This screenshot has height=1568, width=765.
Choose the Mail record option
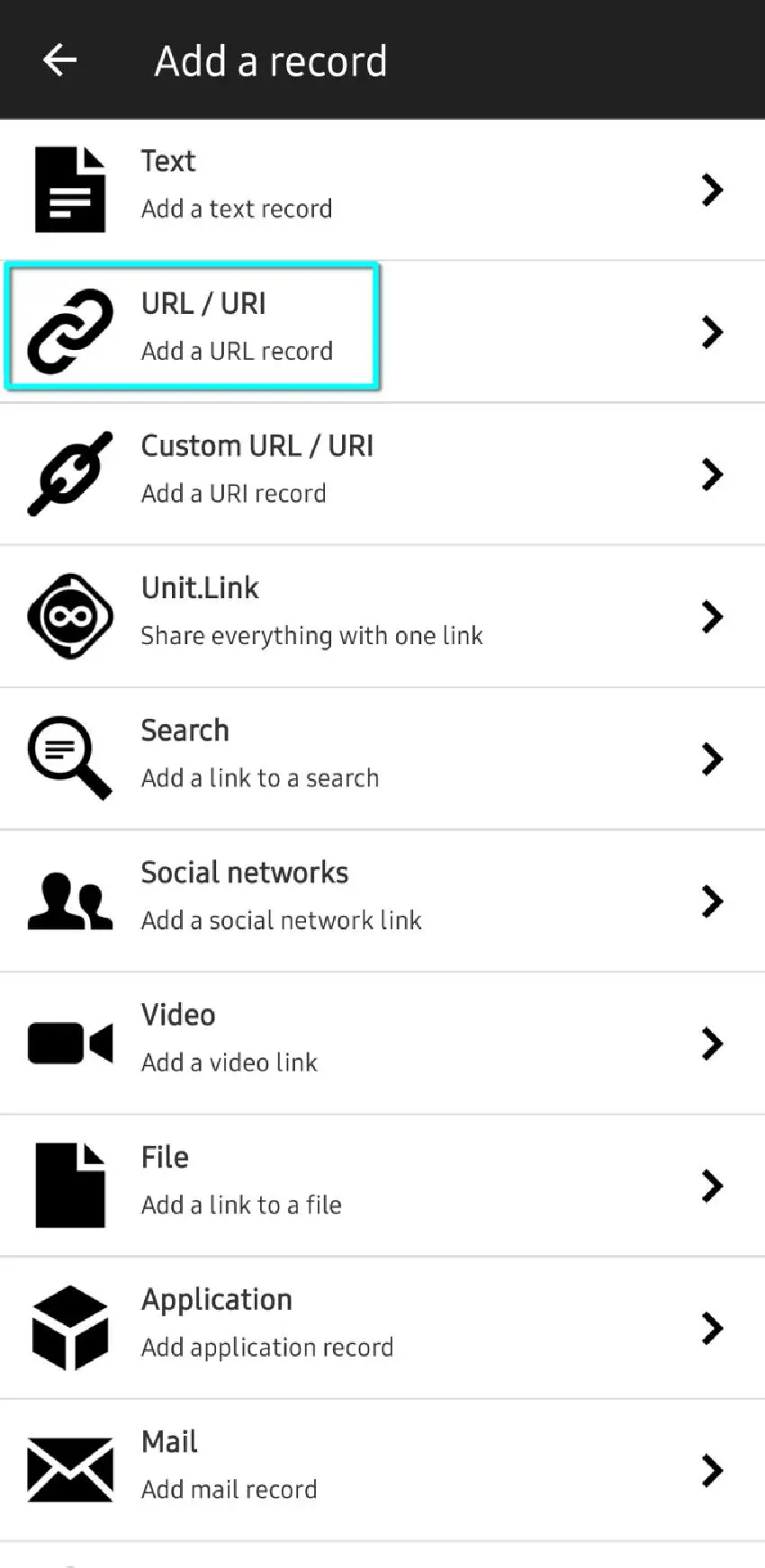pyautogui.click(x=382, y=1468)
